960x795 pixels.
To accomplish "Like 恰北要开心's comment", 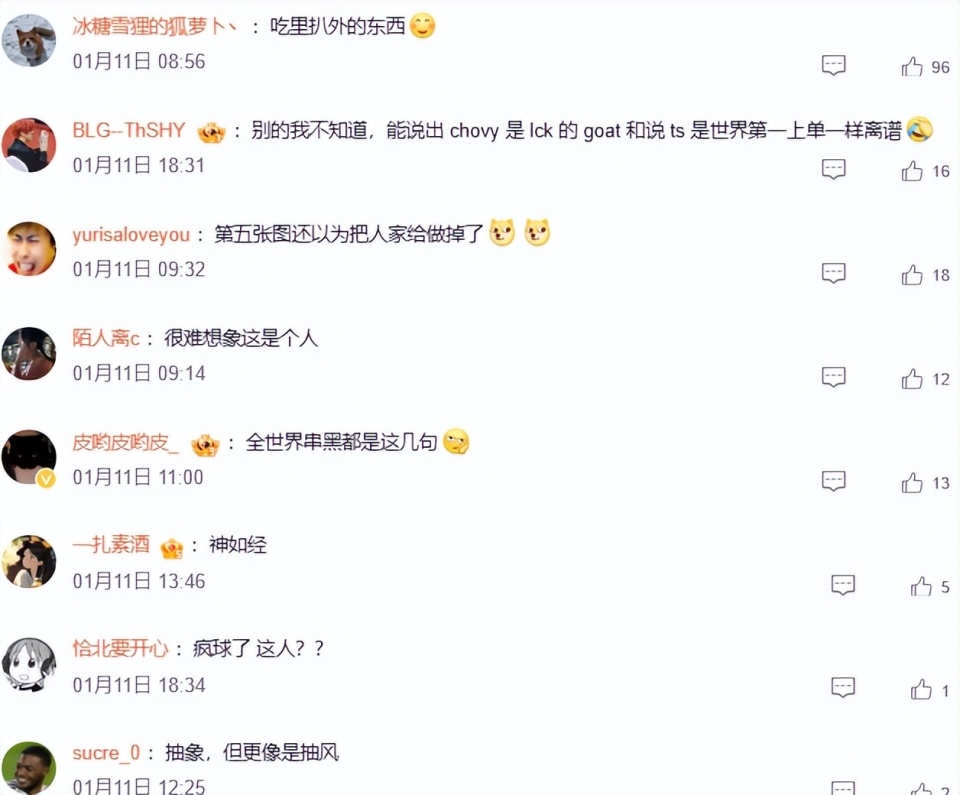I will point(921,690).
